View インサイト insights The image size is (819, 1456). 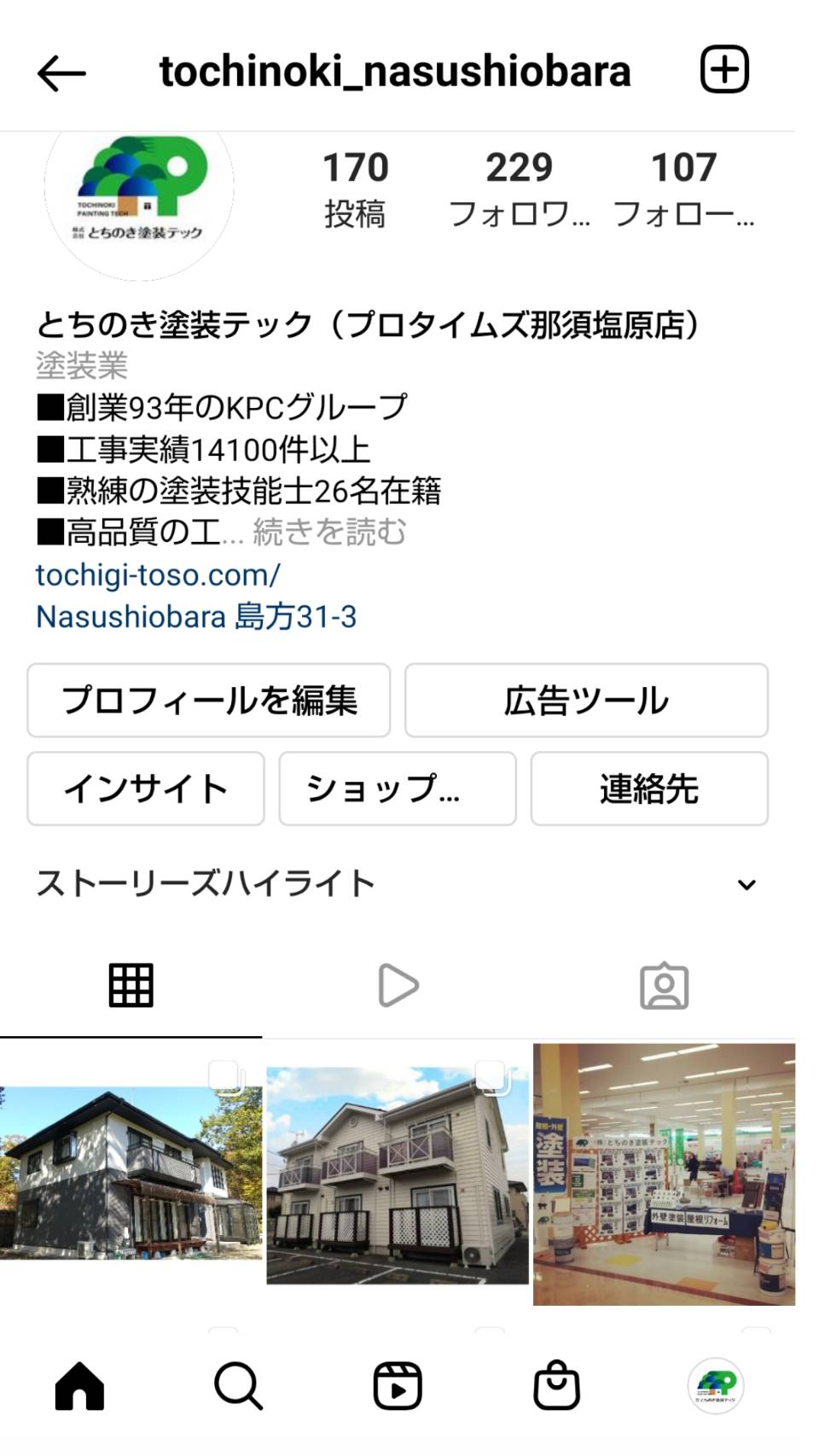click(146, 789)
